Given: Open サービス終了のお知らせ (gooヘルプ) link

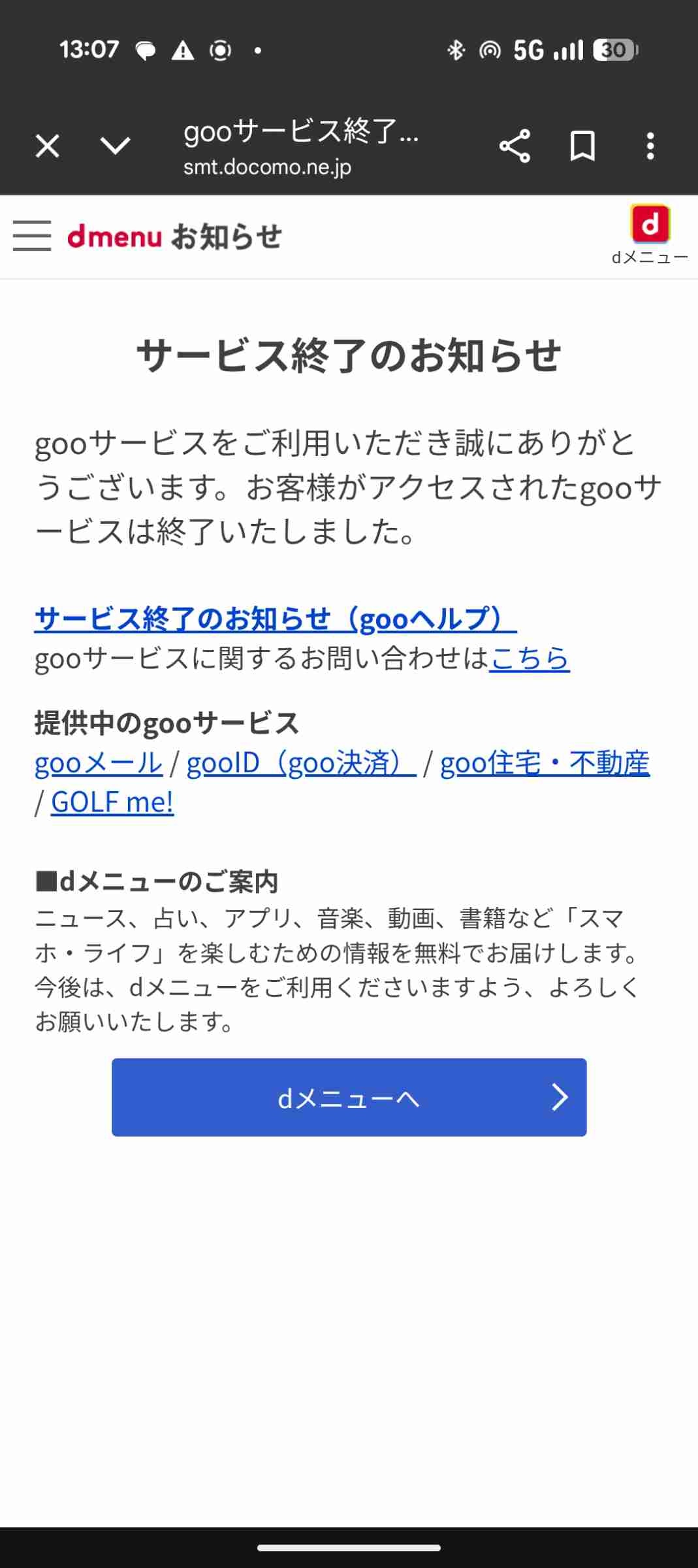Looking at the screenshot, I should (275, 619).
